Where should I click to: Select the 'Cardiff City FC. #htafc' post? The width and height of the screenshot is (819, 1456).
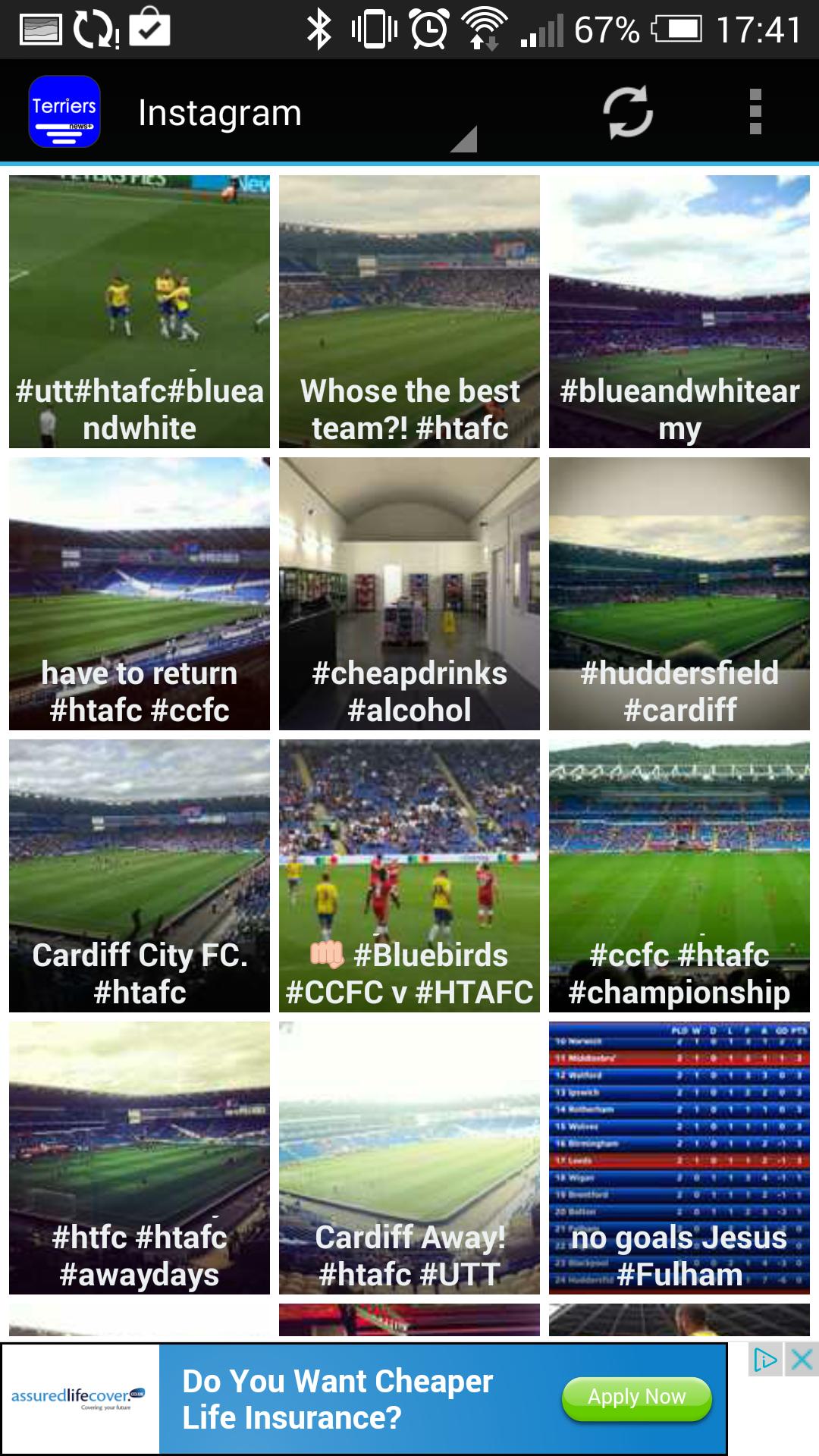pos(140,876)
